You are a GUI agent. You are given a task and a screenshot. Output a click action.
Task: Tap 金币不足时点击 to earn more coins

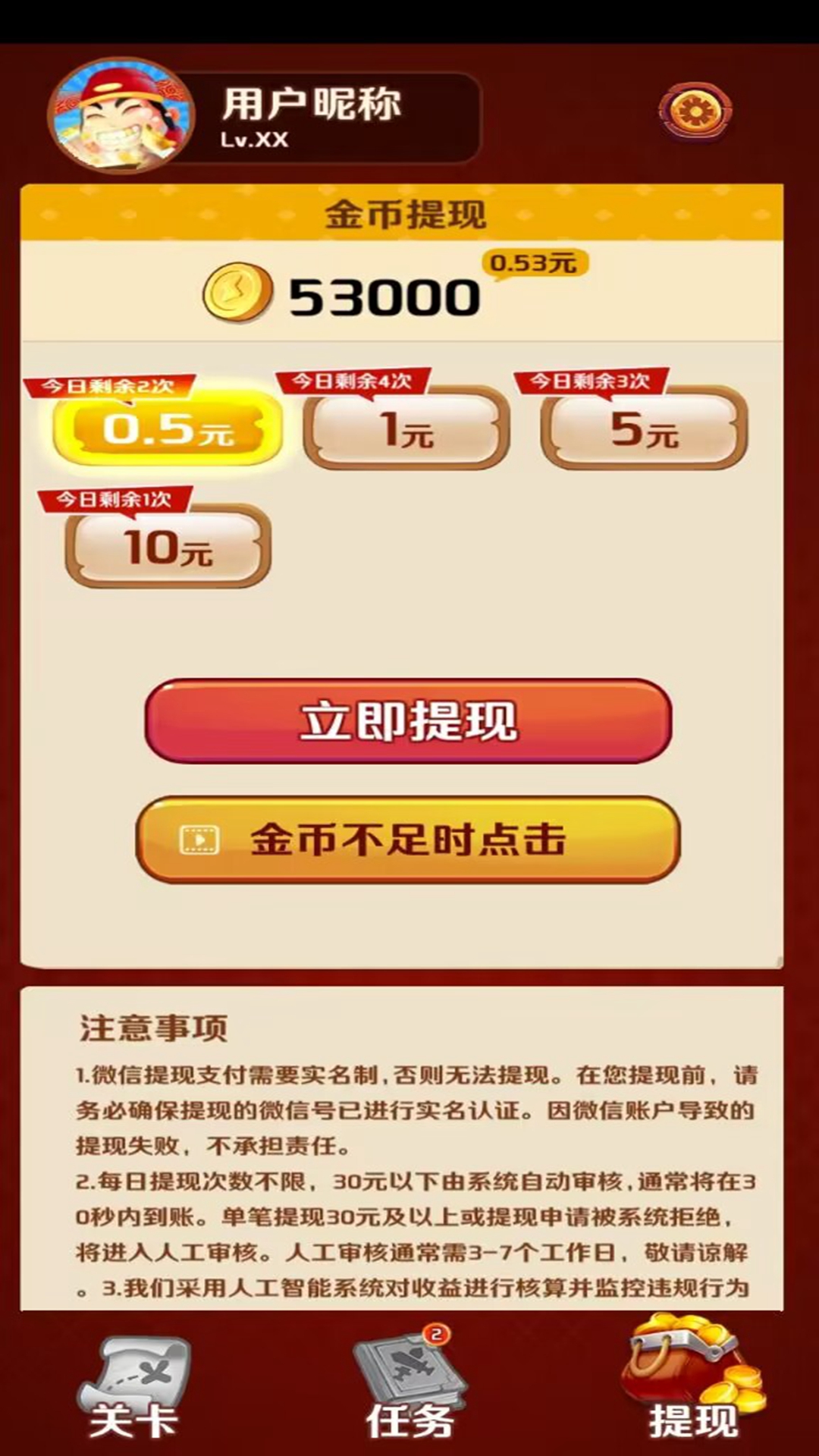point(408,839)
